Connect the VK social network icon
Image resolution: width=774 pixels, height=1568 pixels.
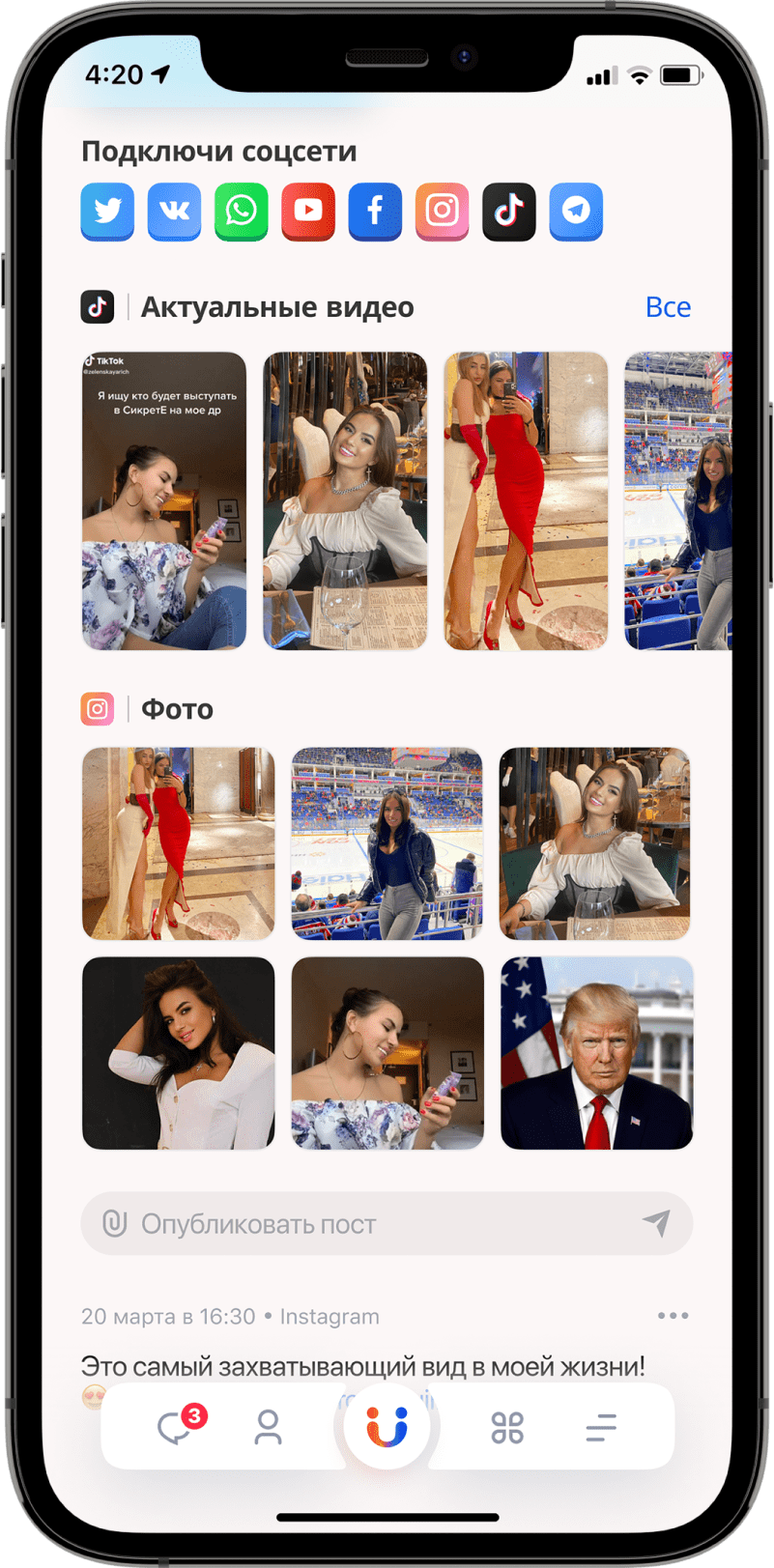click(174, 211)
